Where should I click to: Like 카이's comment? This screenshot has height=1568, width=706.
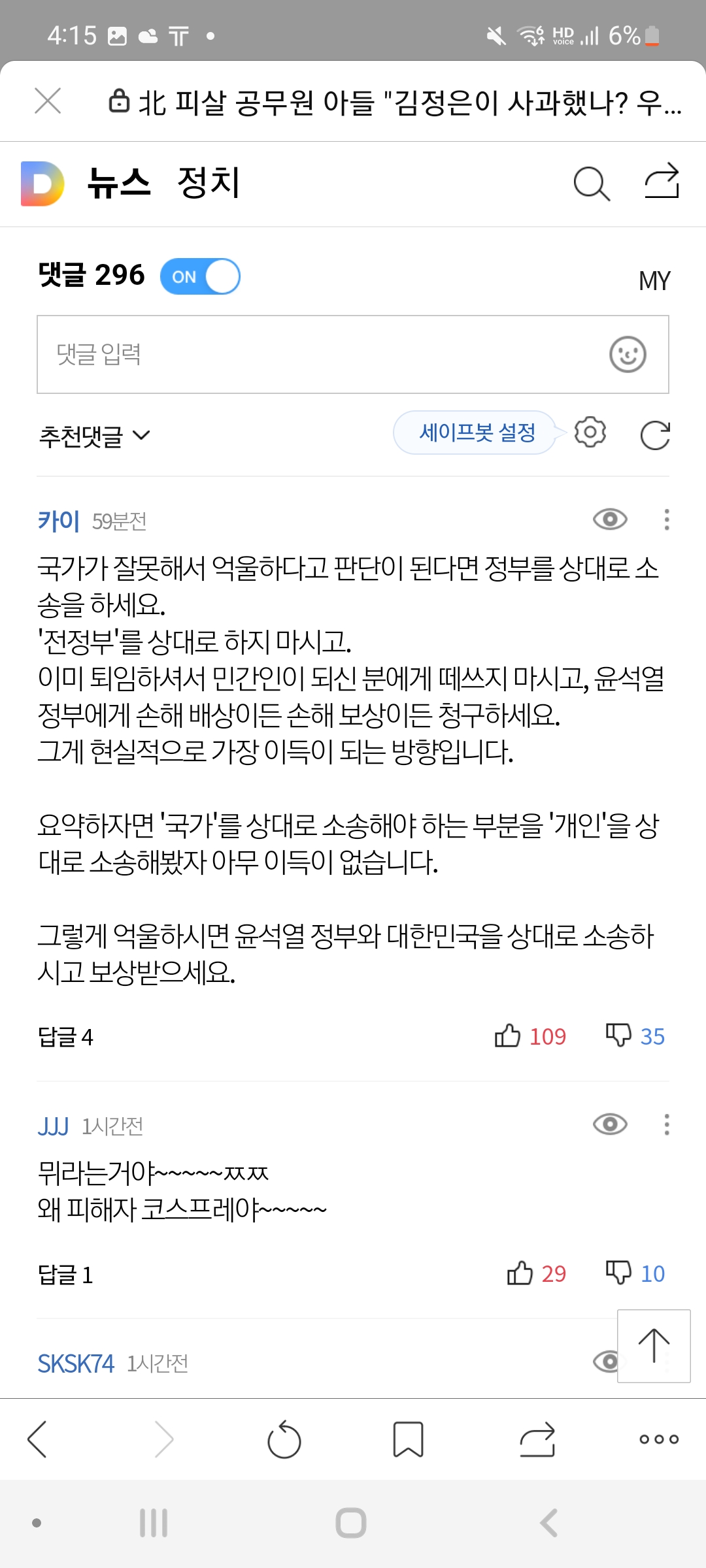pos(508,1036)
